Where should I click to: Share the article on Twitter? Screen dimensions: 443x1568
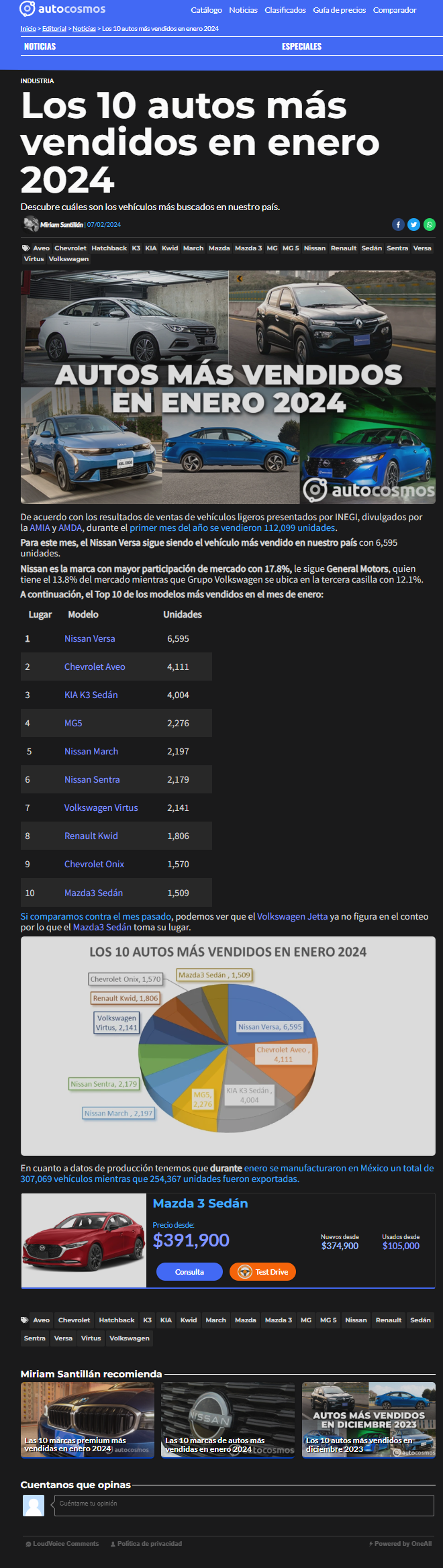(x=413, y=225)
